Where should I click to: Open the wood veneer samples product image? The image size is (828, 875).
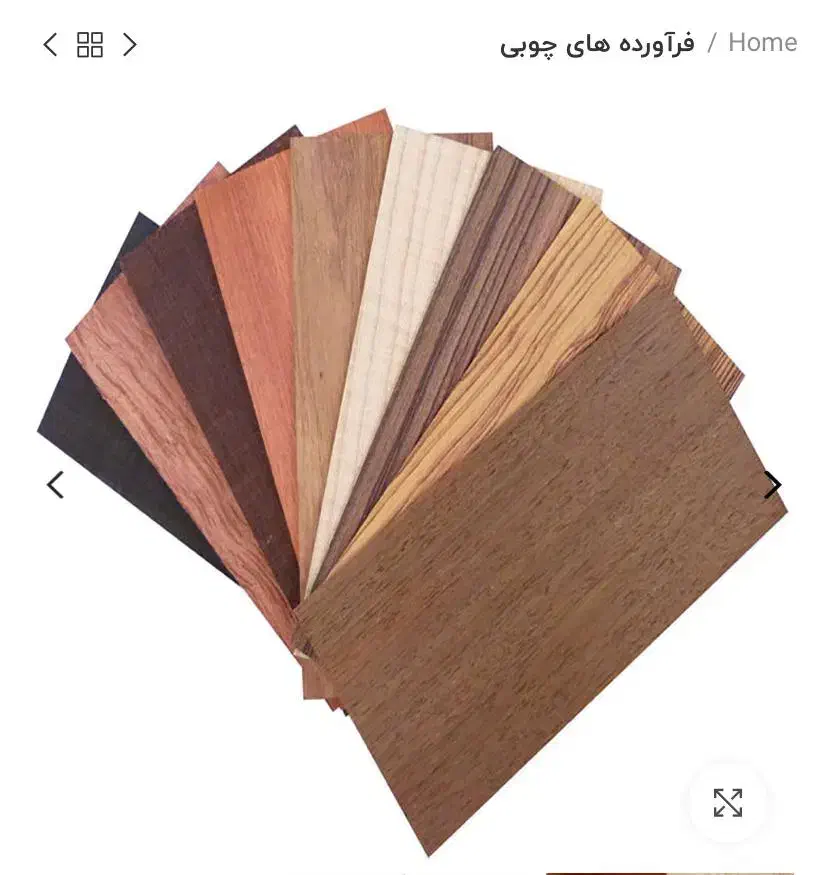coord(413,480)
